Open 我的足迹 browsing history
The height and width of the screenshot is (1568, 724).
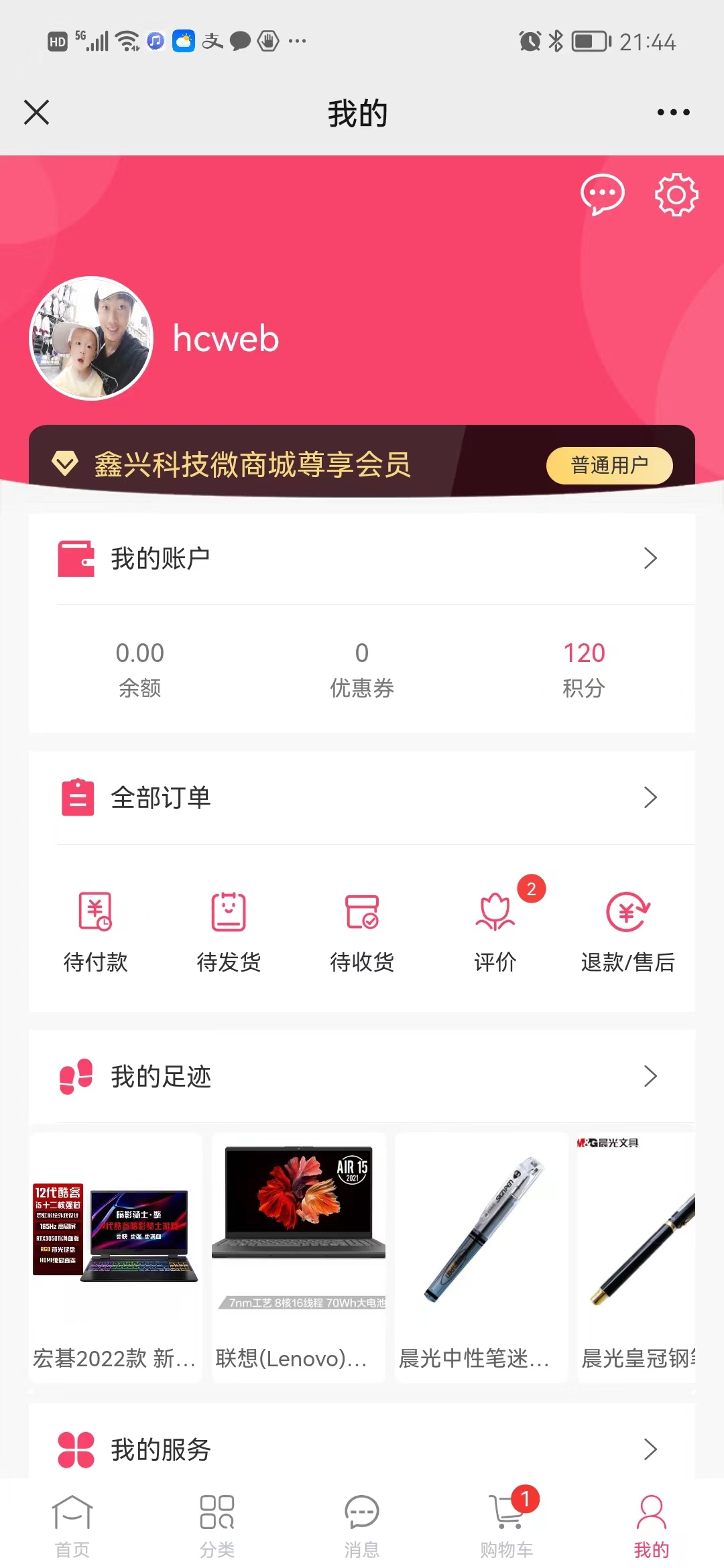point(362,1076)
